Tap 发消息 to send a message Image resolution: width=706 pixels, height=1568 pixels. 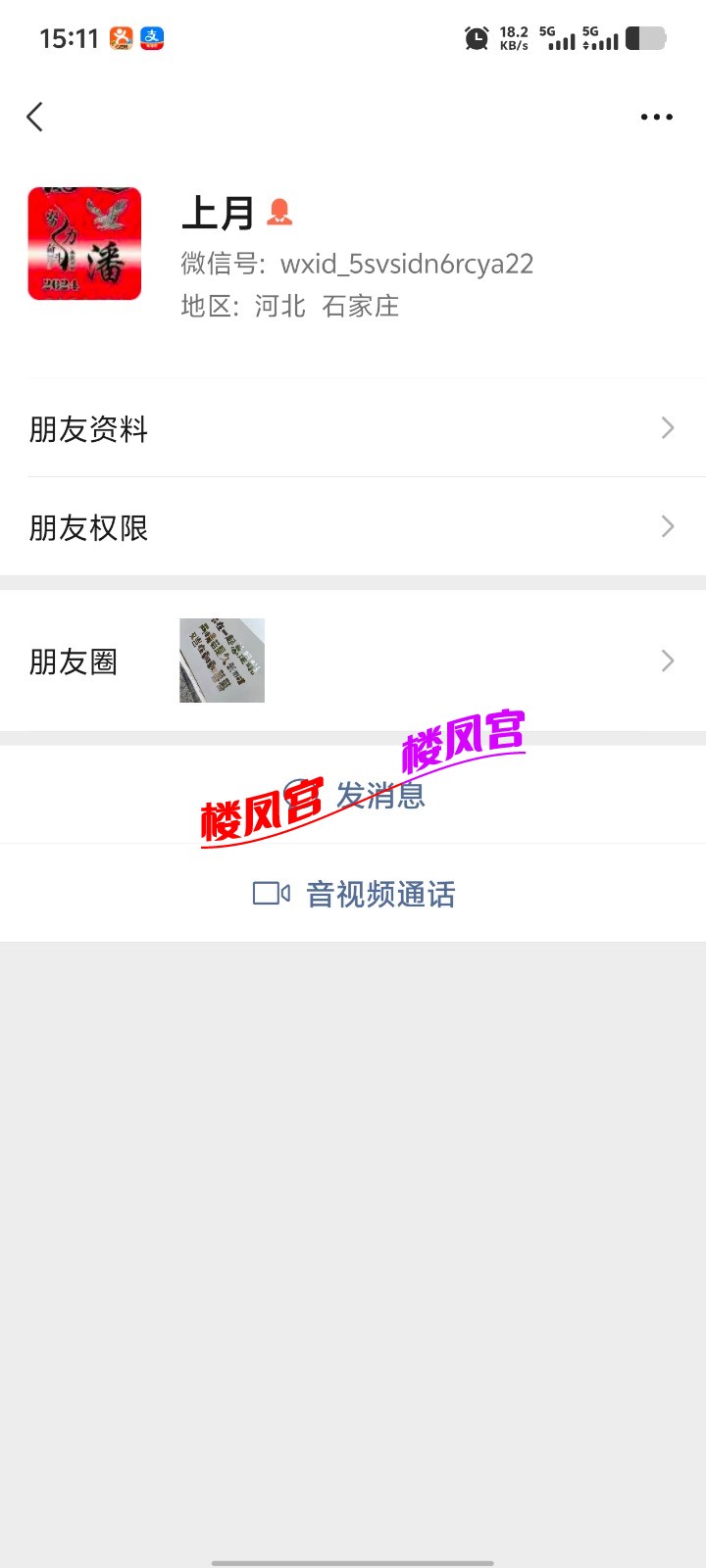379,796
